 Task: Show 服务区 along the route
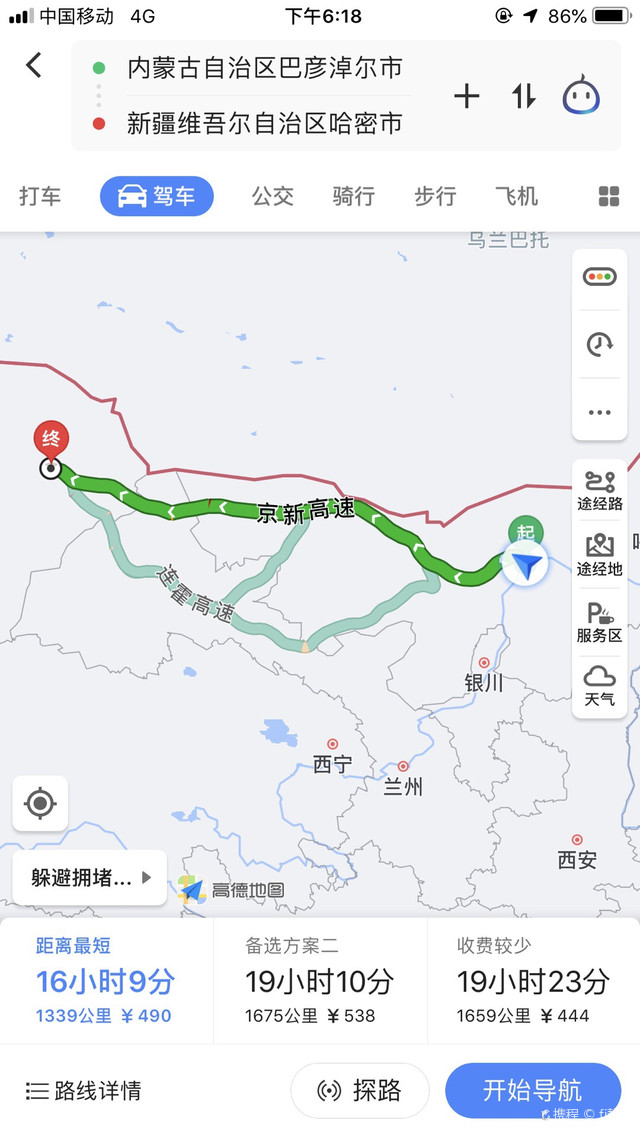600,621
